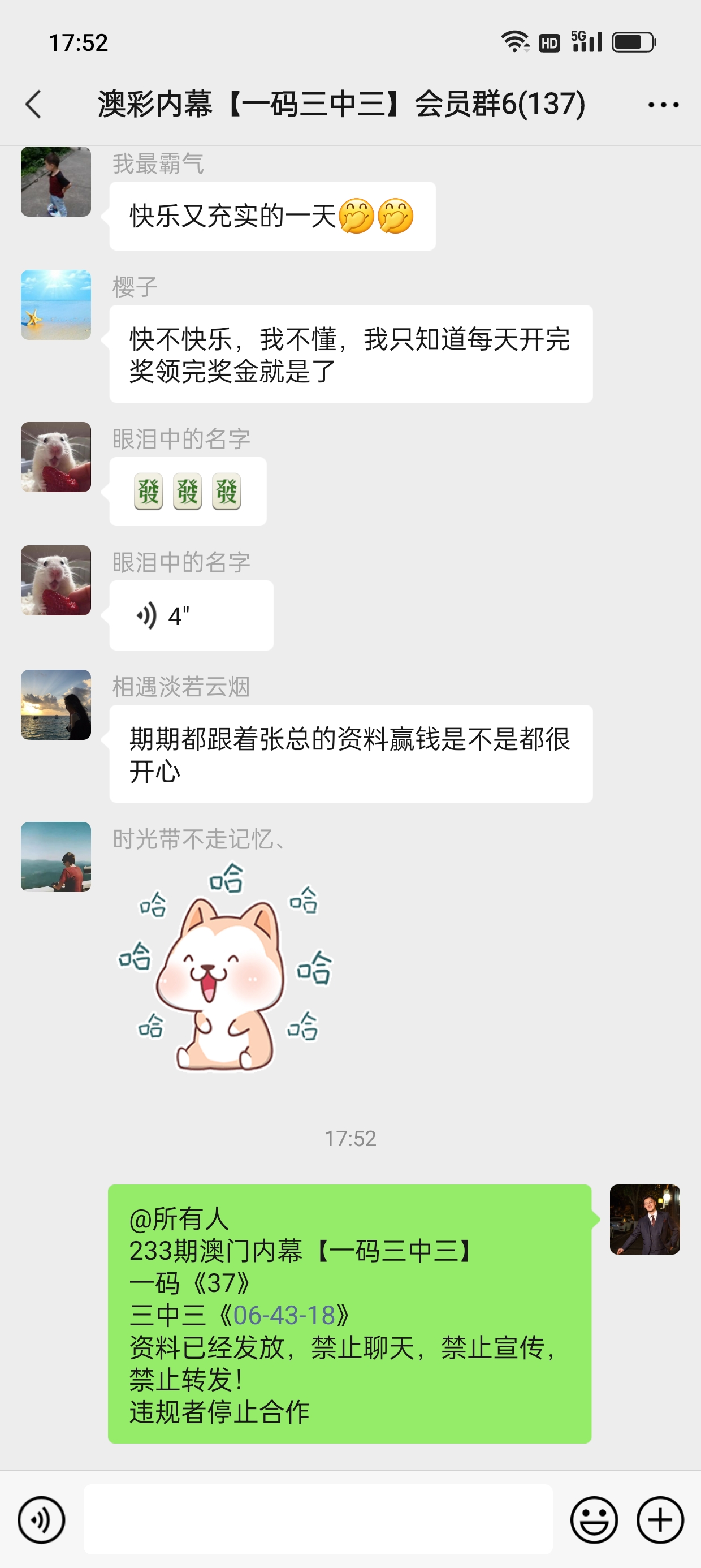Open the emoji picker
The width and height of the screenshot is (701, 1568).
[x=593, y=1520]
